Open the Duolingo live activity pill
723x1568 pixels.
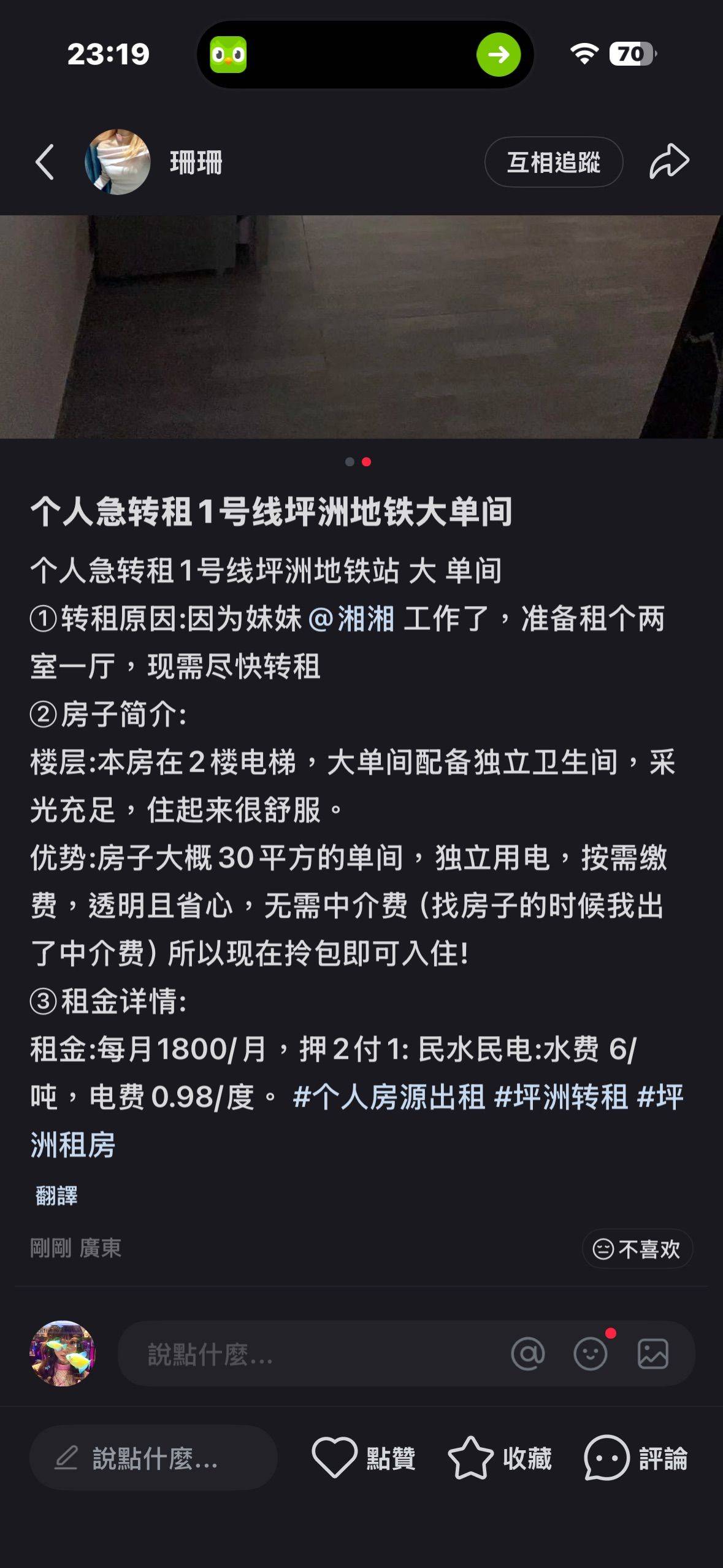point(365,55)
